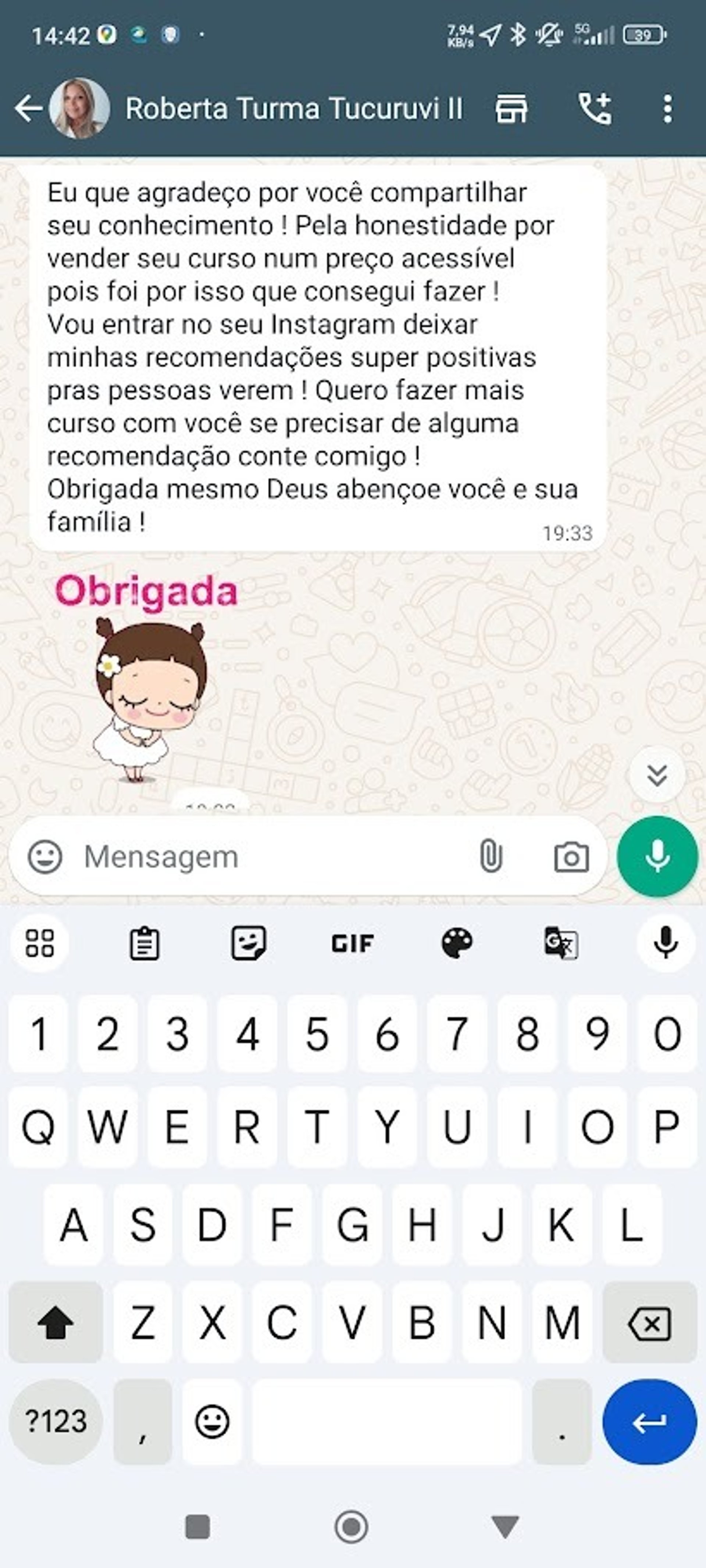Open keyboard translate tool
The image size is (706, 1568).
click(x=560, y=944)
